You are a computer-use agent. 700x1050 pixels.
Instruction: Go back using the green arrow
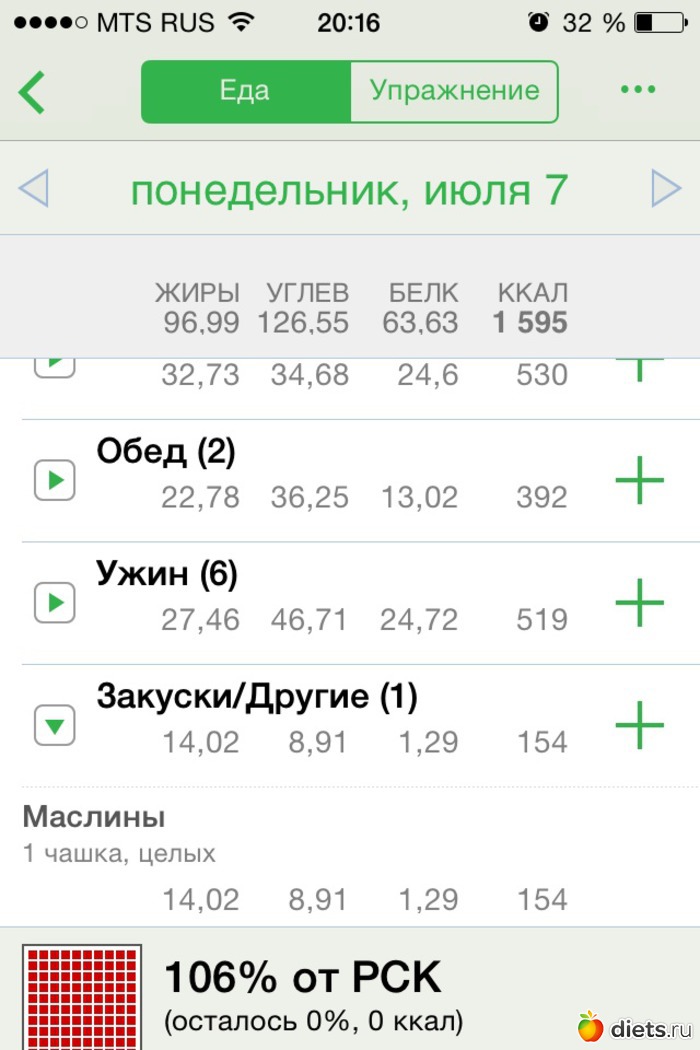click(x=33, y=92)
